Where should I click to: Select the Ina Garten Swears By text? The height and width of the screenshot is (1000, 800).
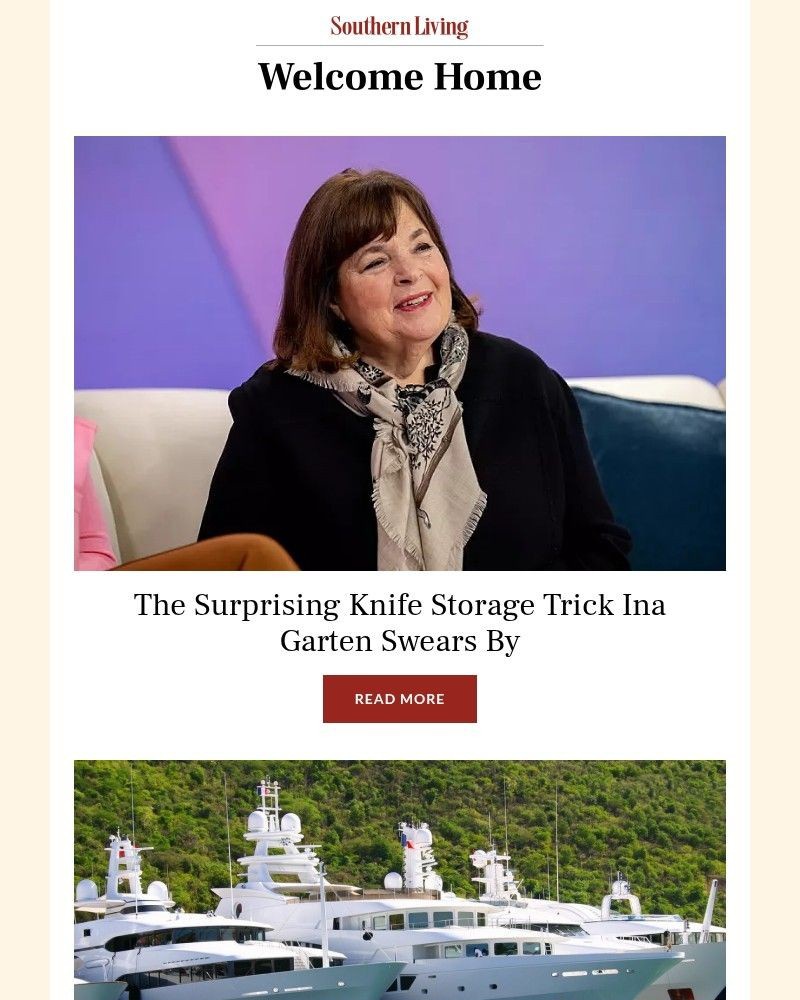coord(399,640)
